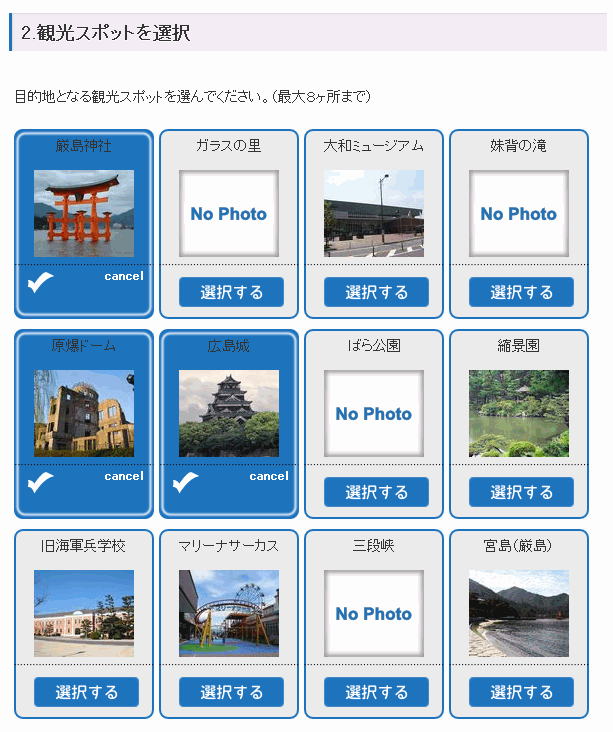Select ガラスの里 as a destination
The height and width of the screenshot is (732, 613).
coord(231,292)
